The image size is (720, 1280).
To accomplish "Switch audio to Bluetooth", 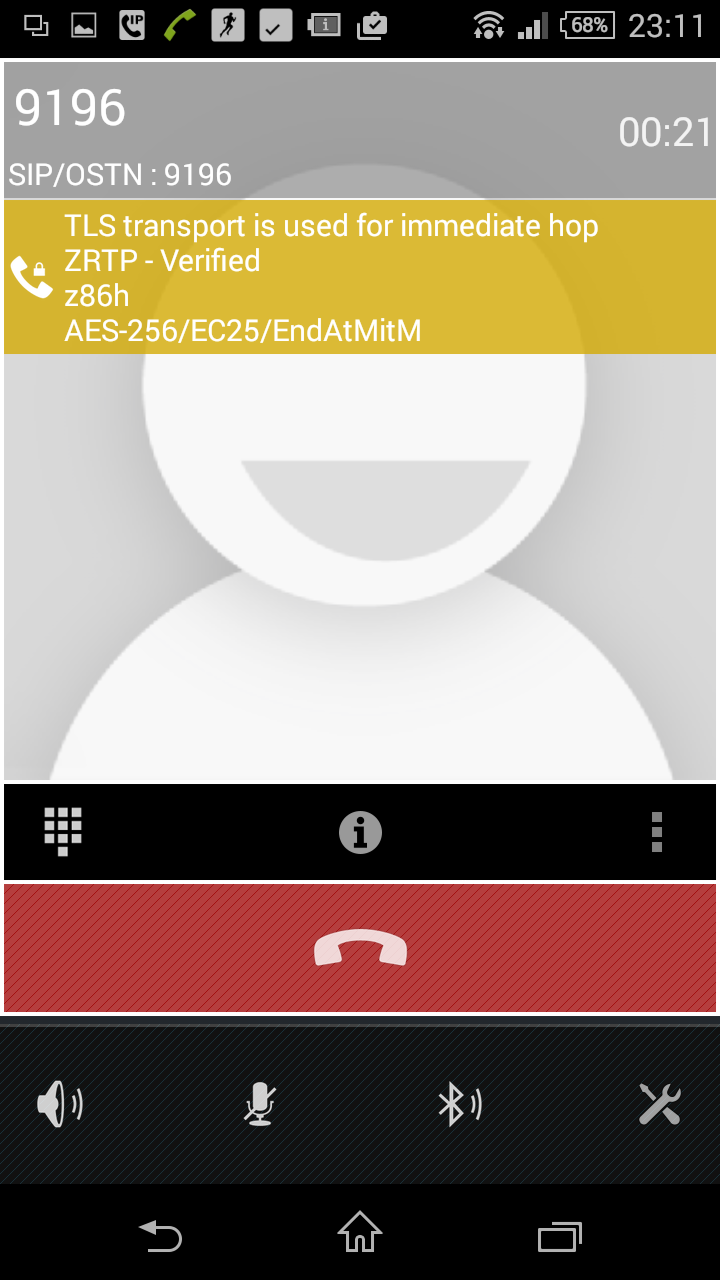I will [x=460, y=1104].
